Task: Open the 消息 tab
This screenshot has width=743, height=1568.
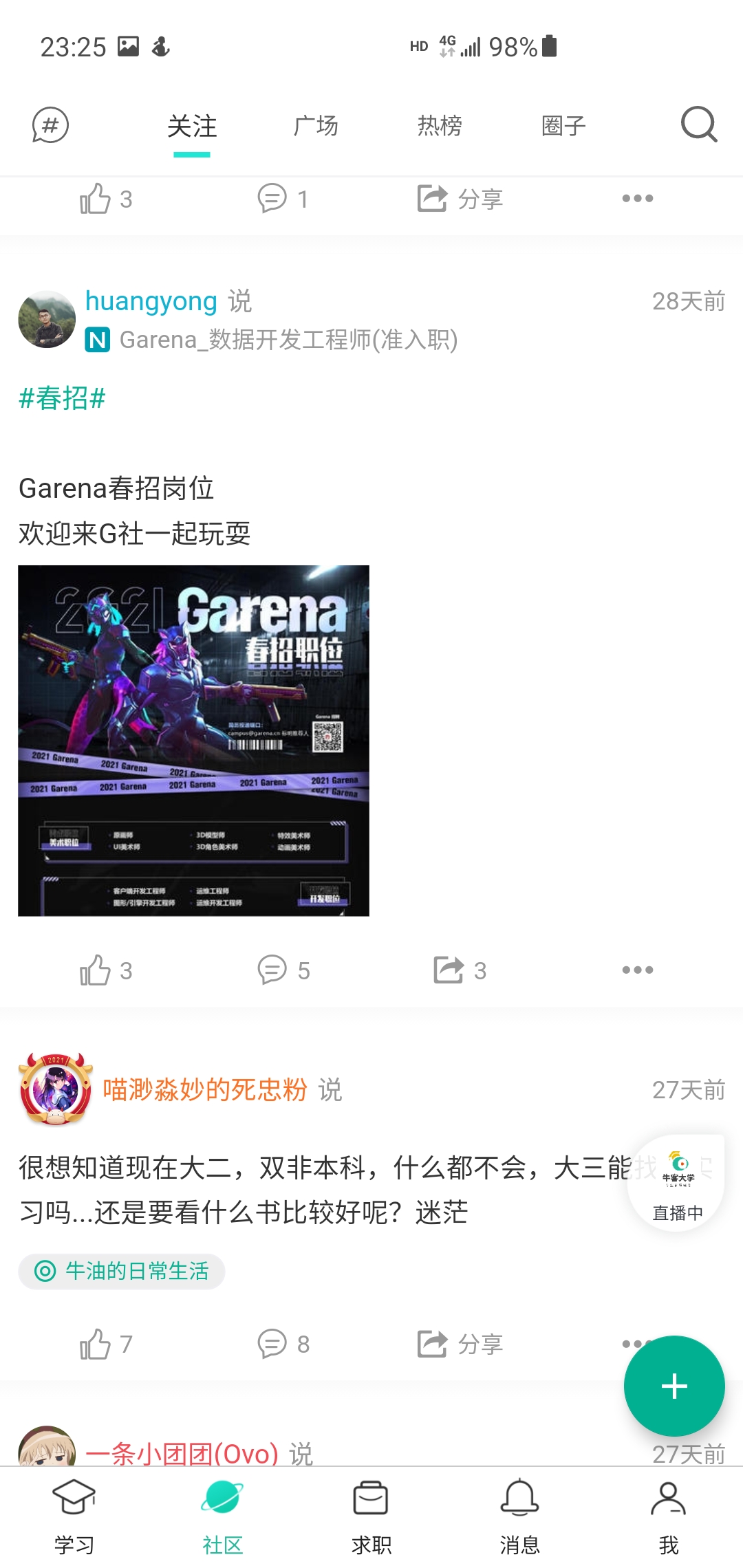Action: pyautogui.click(x=519, y=1518)
